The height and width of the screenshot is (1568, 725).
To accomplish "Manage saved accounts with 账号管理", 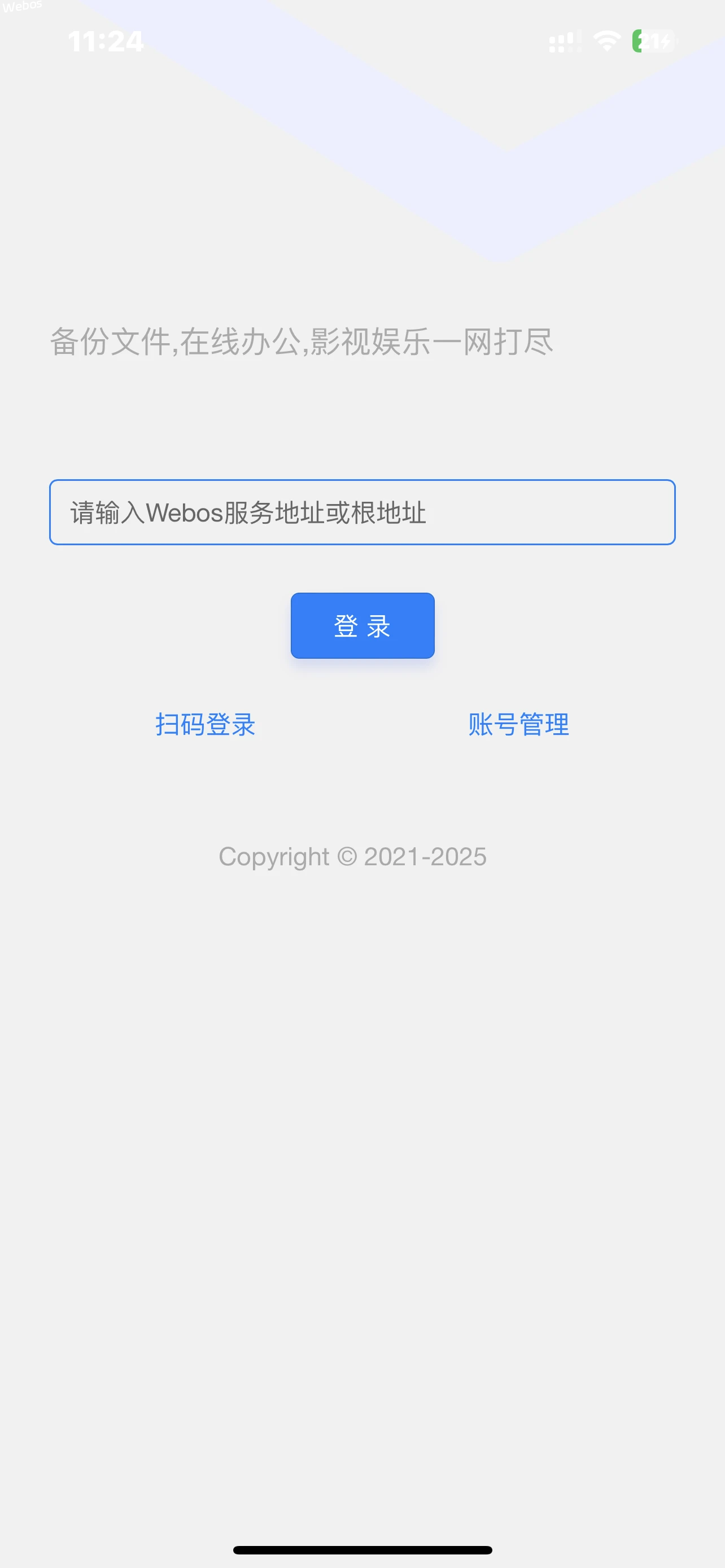I will click(x=519, y=724).
